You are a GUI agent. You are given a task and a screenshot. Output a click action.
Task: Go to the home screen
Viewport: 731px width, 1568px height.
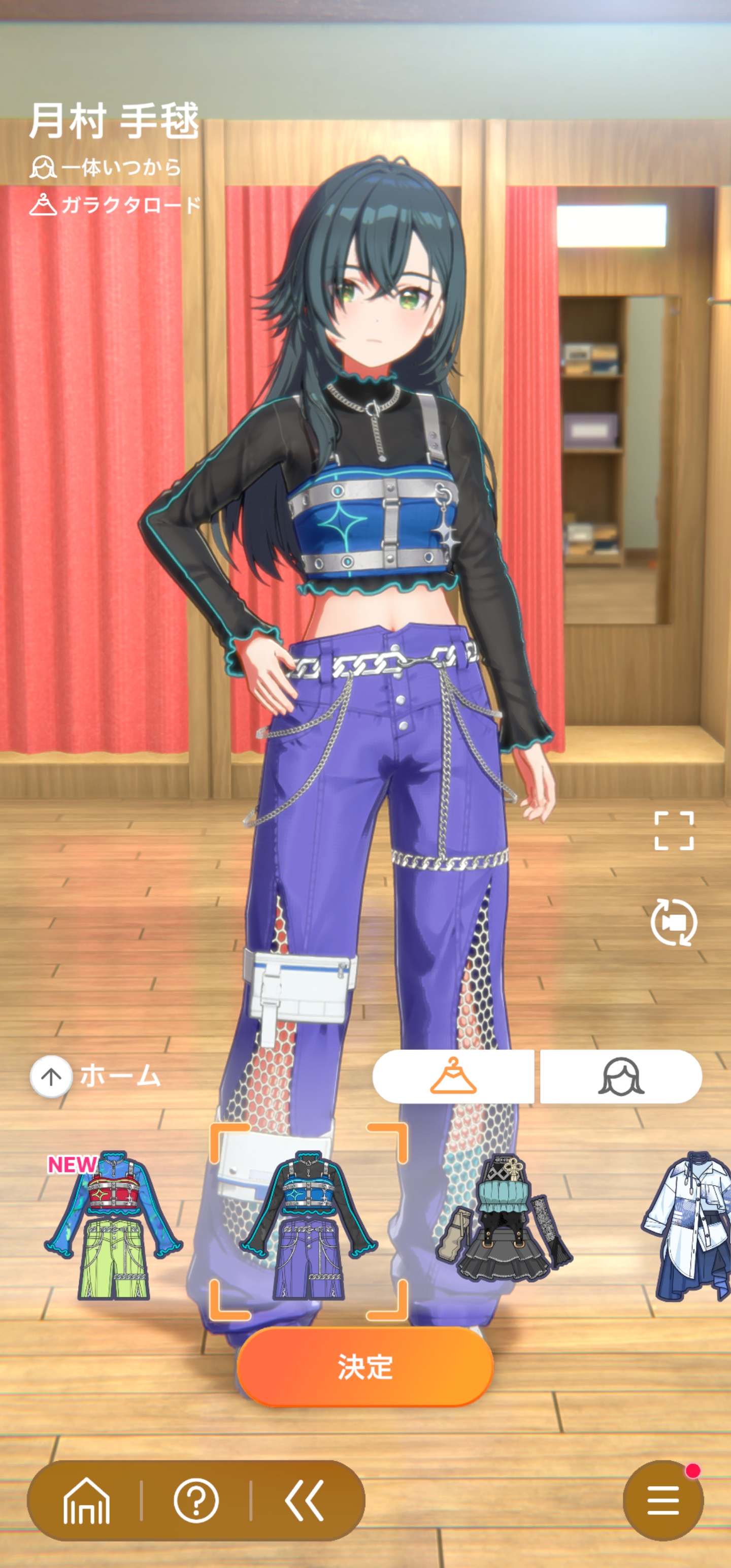(x=87, y=1500)
